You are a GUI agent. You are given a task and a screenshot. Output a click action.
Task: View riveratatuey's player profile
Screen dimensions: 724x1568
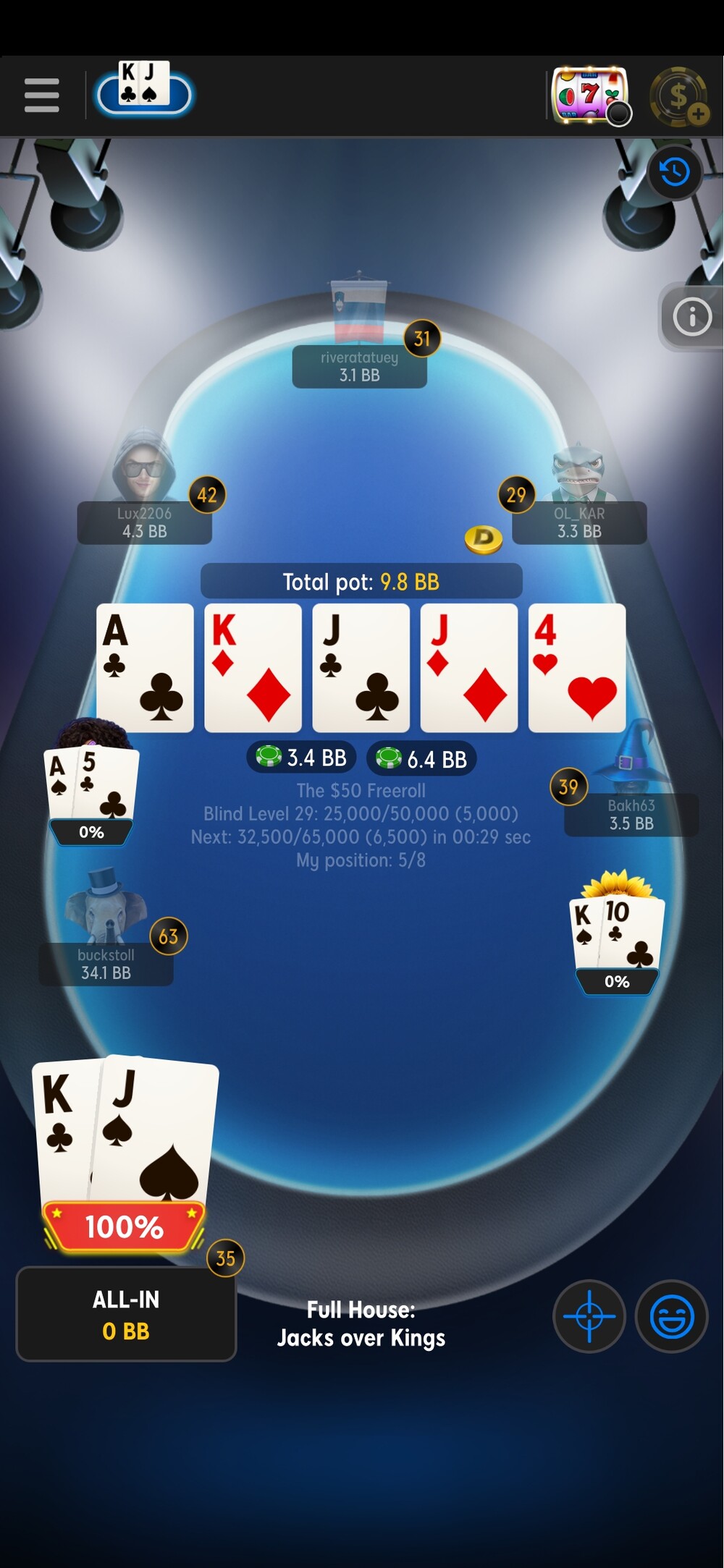click(x=360, y=366)
